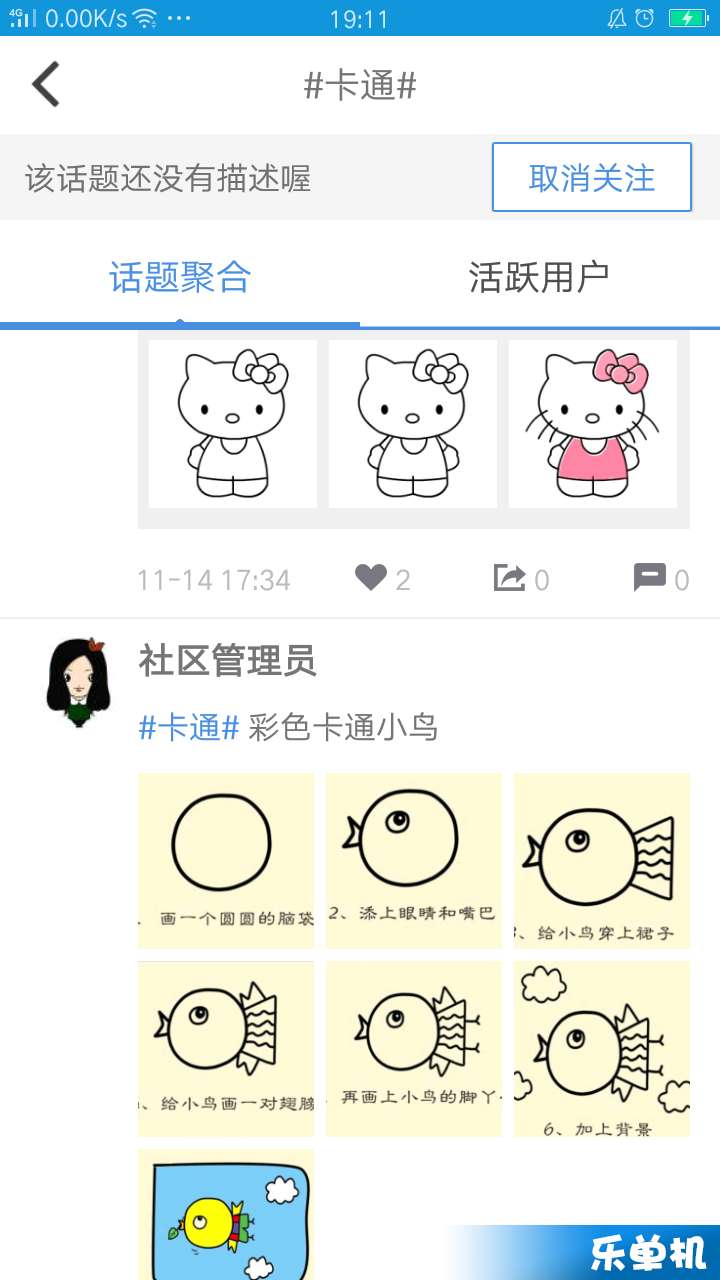The height and width of the screenshot is (1280, 720).
Task: Open comments on the Hello Kitty post
Action: [661, 578]
